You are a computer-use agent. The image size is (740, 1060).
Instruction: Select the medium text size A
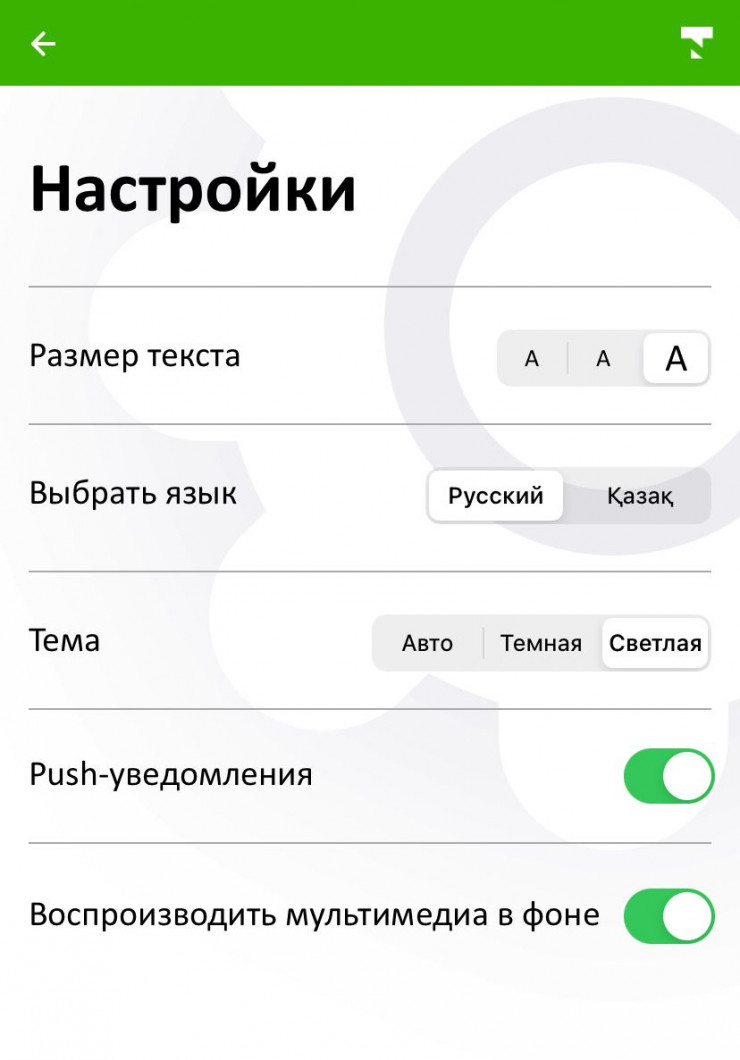[603, 359]
